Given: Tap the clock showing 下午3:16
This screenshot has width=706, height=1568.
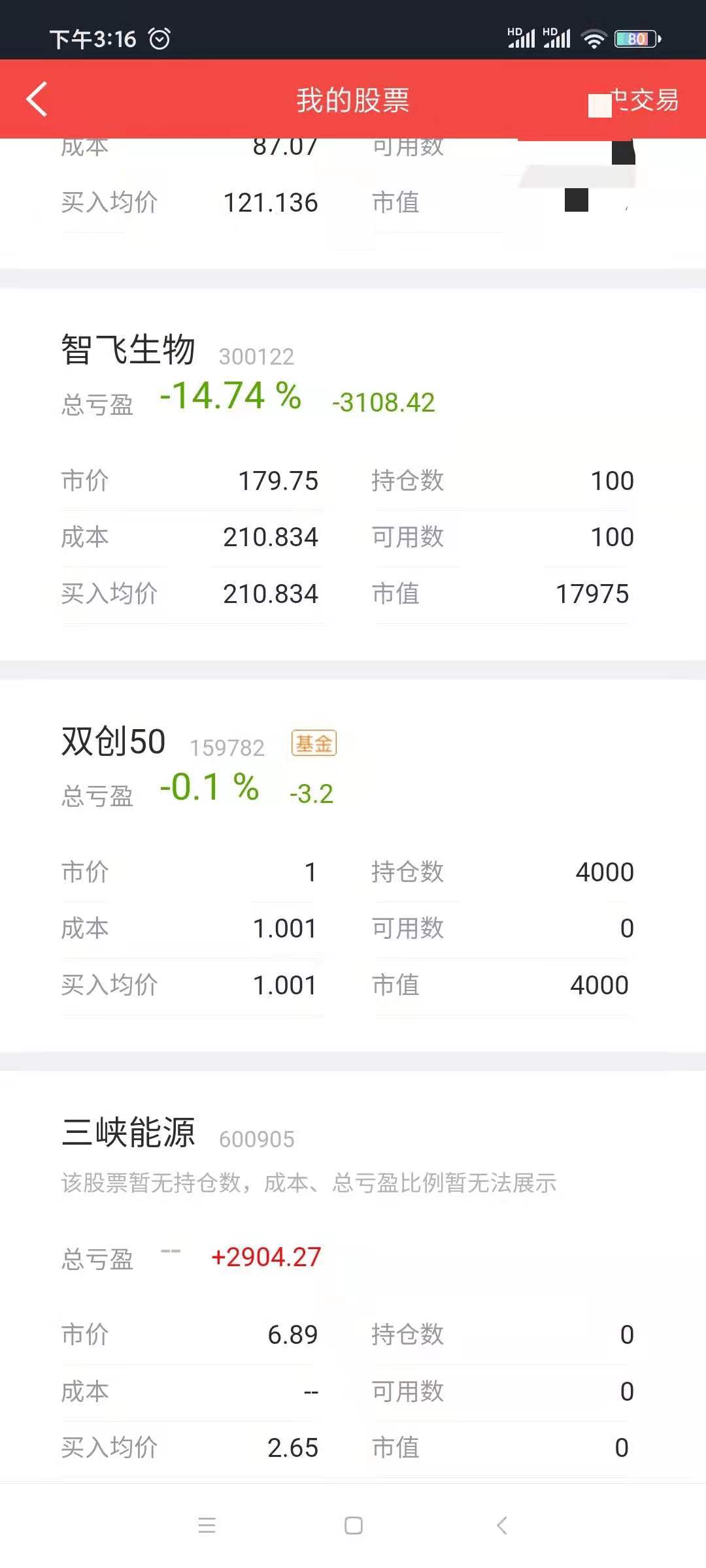Looking at the screenshot, I should pos(92,39).
